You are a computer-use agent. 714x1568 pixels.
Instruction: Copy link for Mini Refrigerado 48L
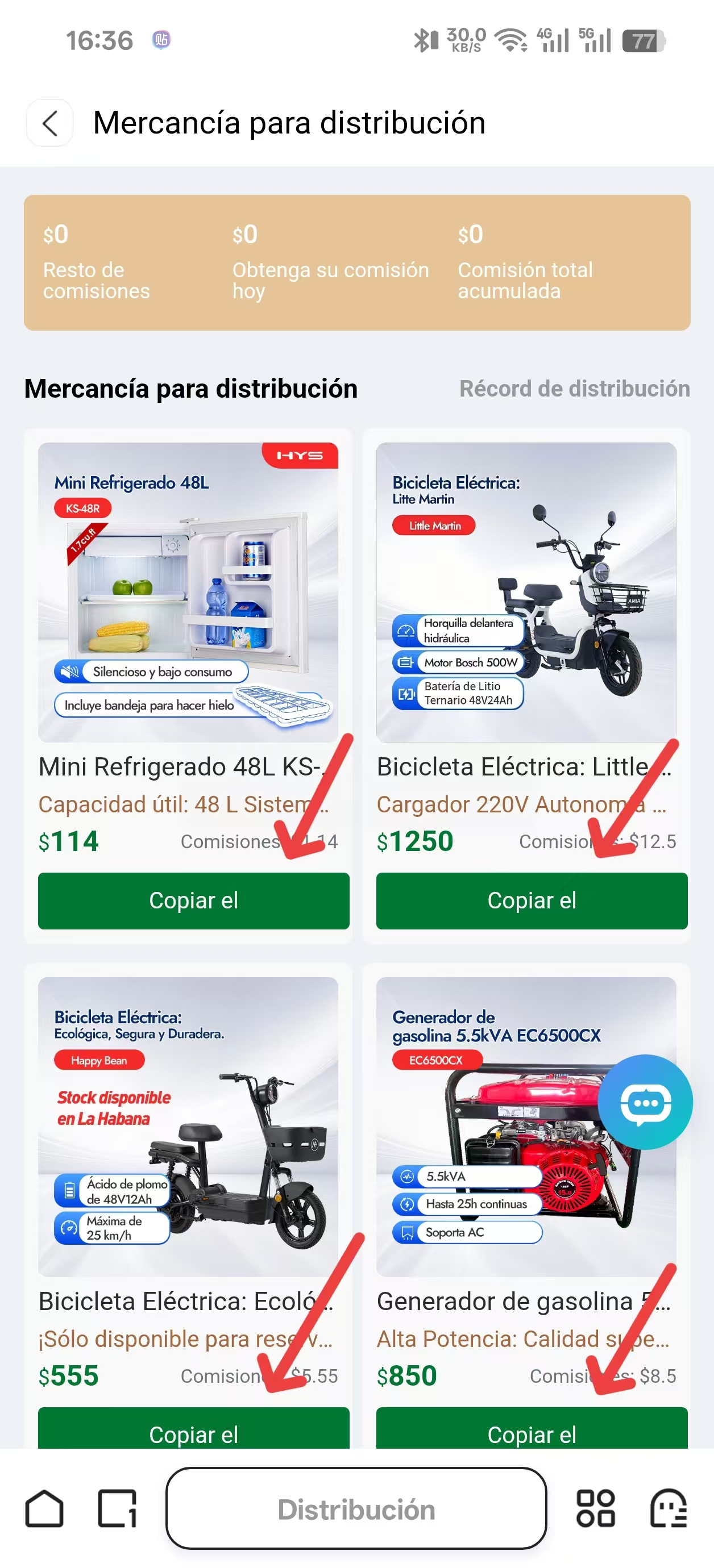point(193,900)
